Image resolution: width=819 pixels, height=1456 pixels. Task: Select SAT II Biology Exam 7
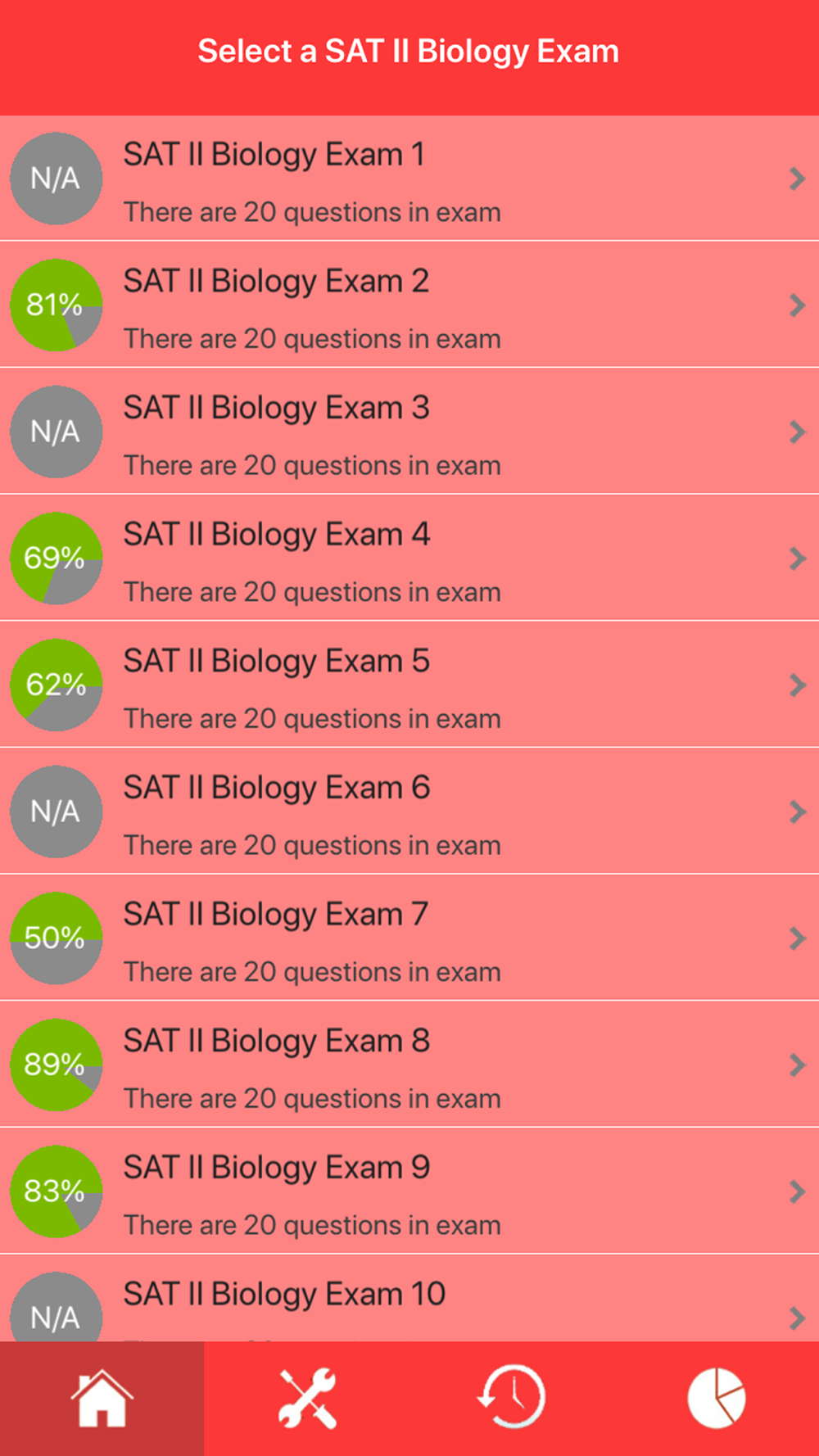(409, 938)
